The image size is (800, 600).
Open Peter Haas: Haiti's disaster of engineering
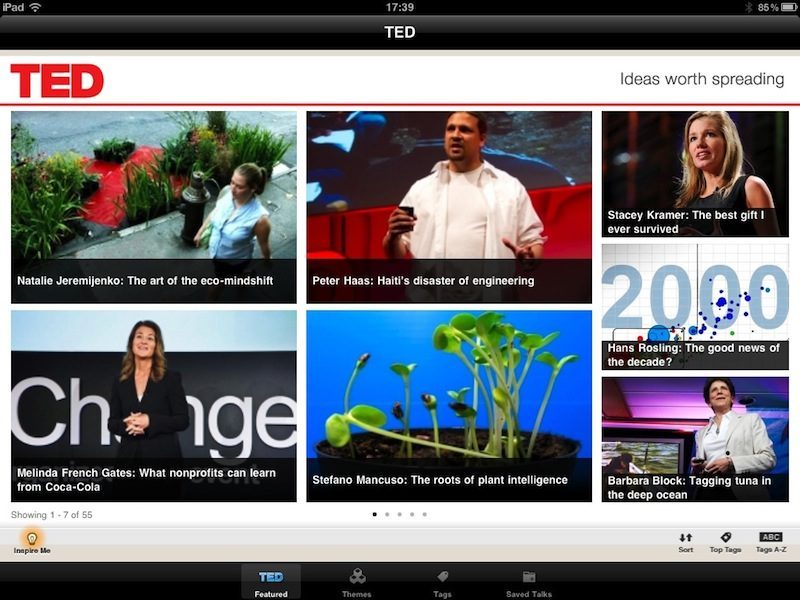449,207
